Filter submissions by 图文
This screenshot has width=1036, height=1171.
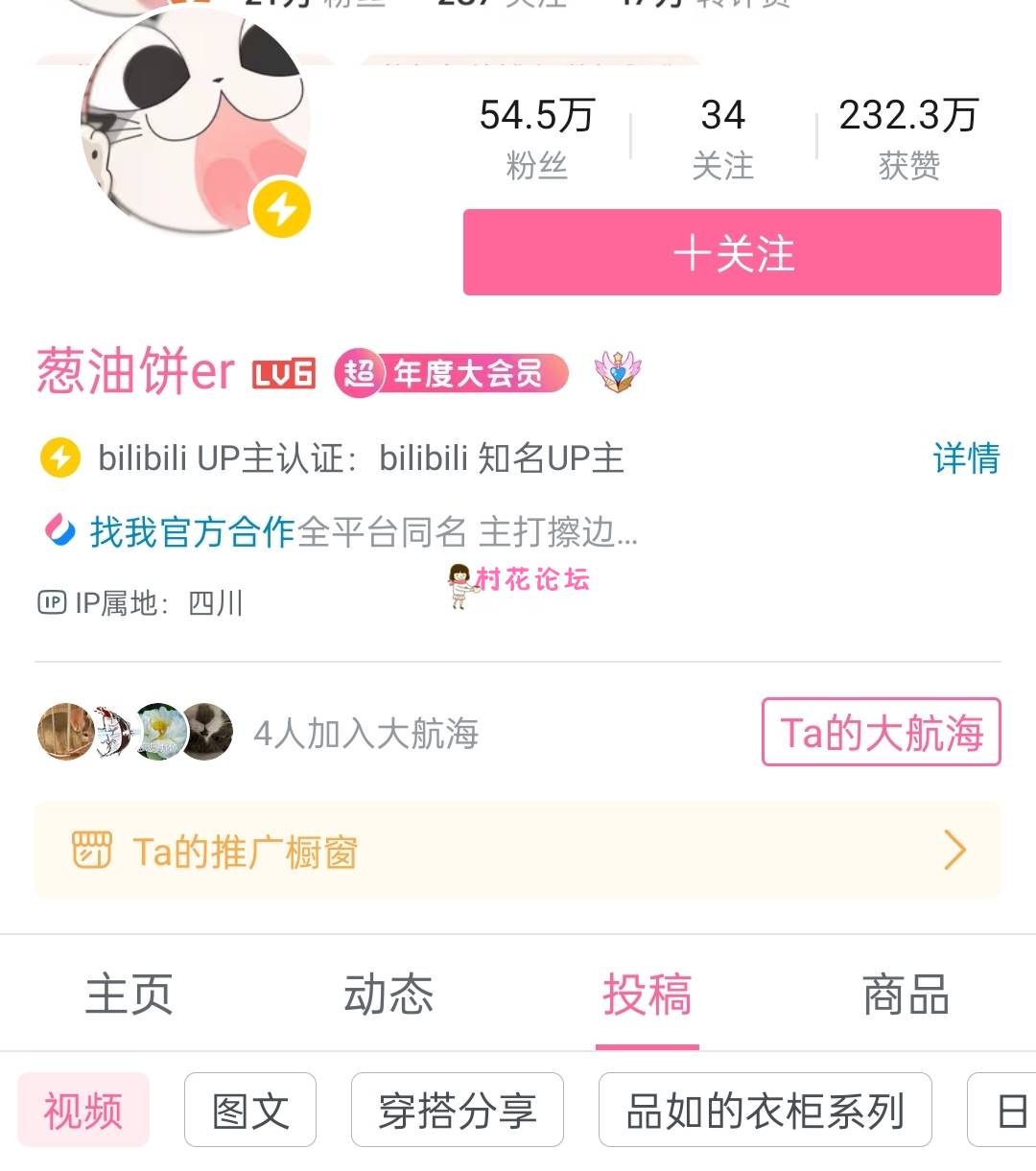[249, 1111]
